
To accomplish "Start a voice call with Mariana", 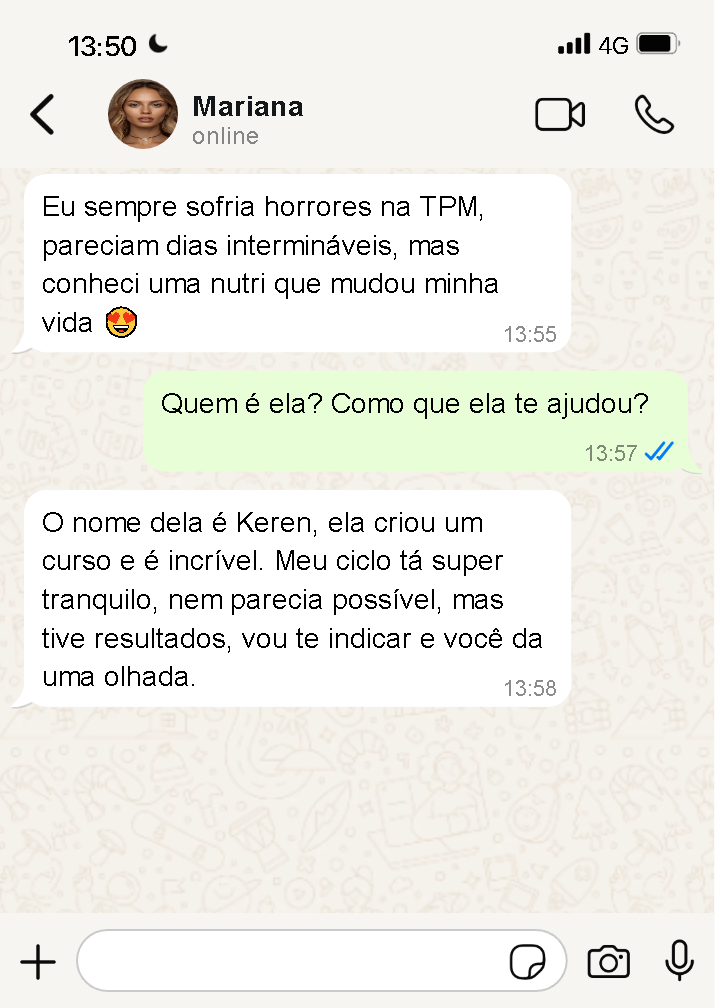I will point(655,115).
